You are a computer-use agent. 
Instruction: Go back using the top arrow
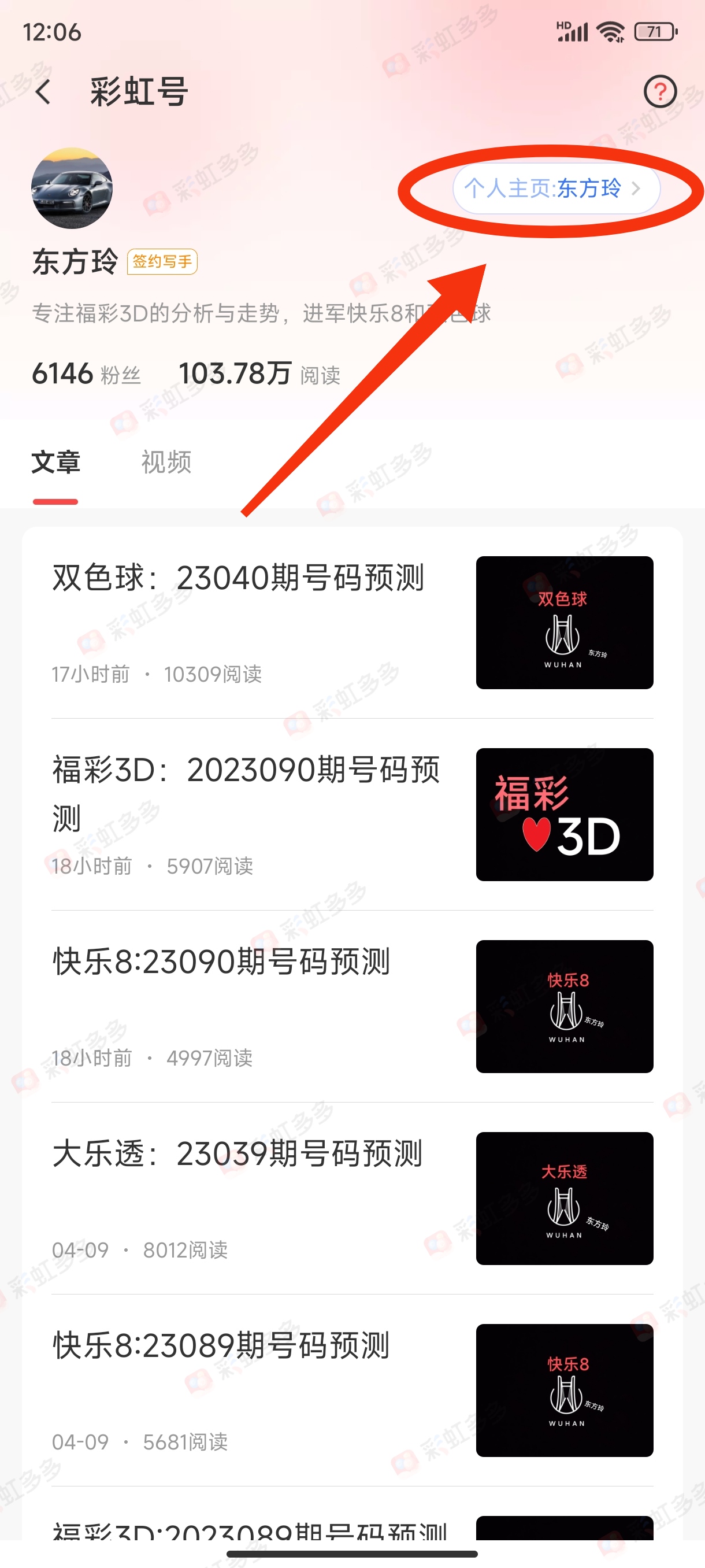click(x=43, y=93)
